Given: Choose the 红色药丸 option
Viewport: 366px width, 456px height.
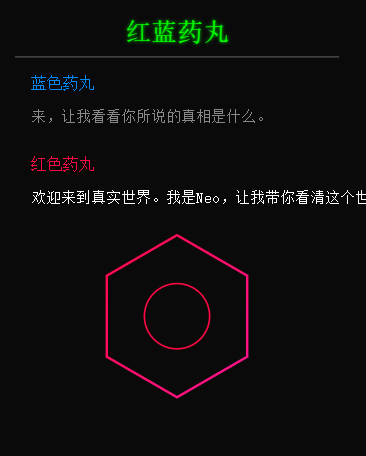Looking at the screenshot, I should [x=63, y=164].
